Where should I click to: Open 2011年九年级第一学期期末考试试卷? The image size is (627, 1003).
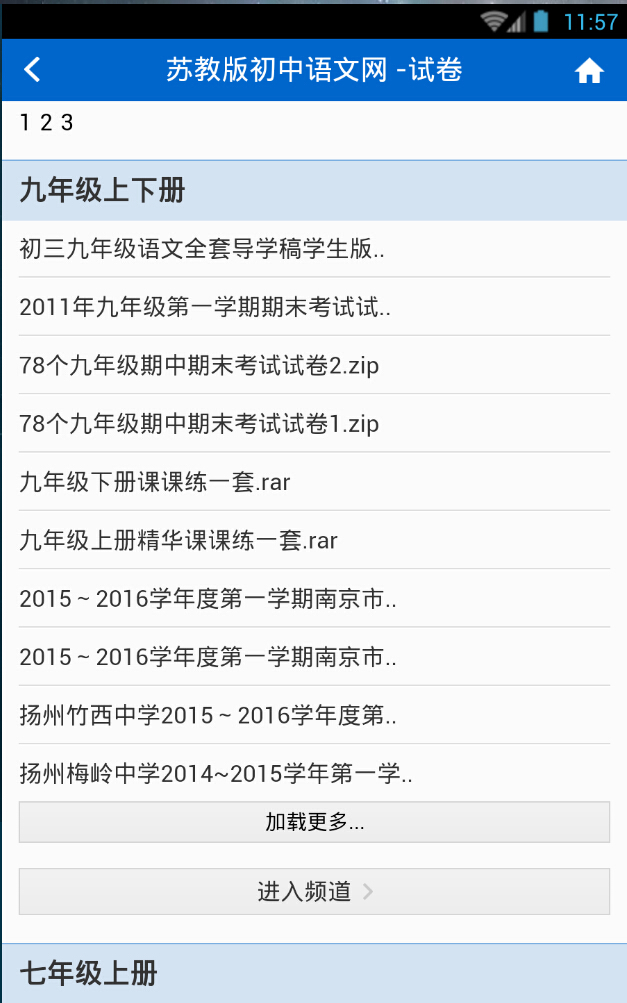click(205, 307)
